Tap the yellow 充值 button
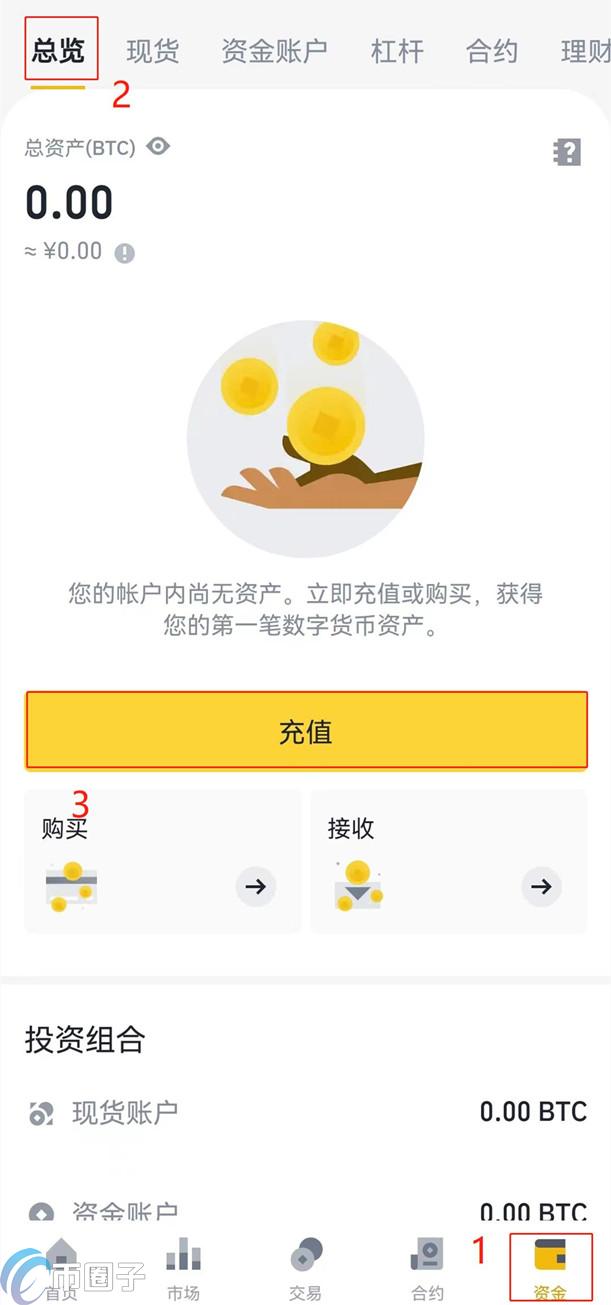This screenshot has height=1305, width=611. (306, 731)
